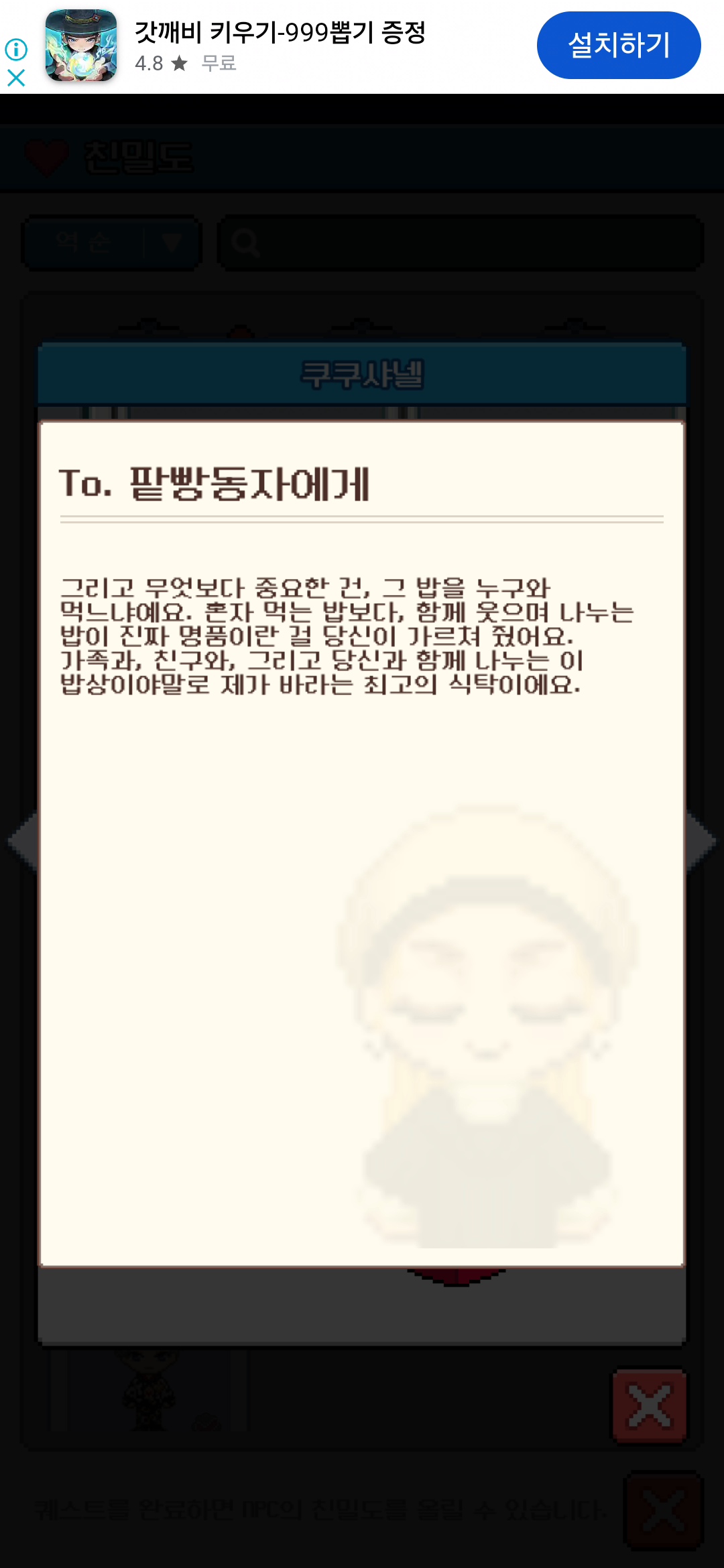
Task: Go to the previous letter page arrow
Action: point(23,842)
